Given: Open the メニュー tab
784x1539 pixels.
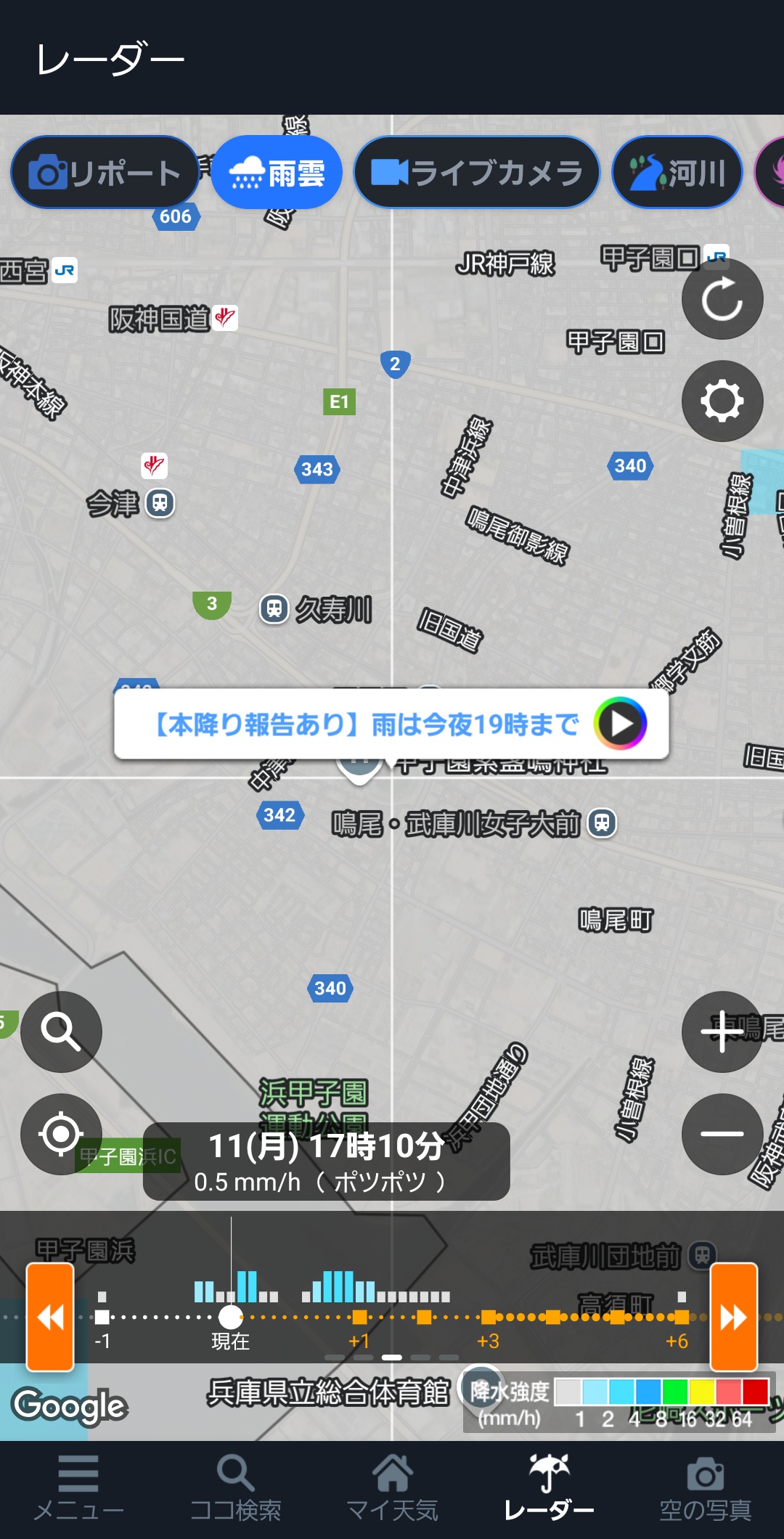Looking at the screenshot, I should pos(78,1489).
